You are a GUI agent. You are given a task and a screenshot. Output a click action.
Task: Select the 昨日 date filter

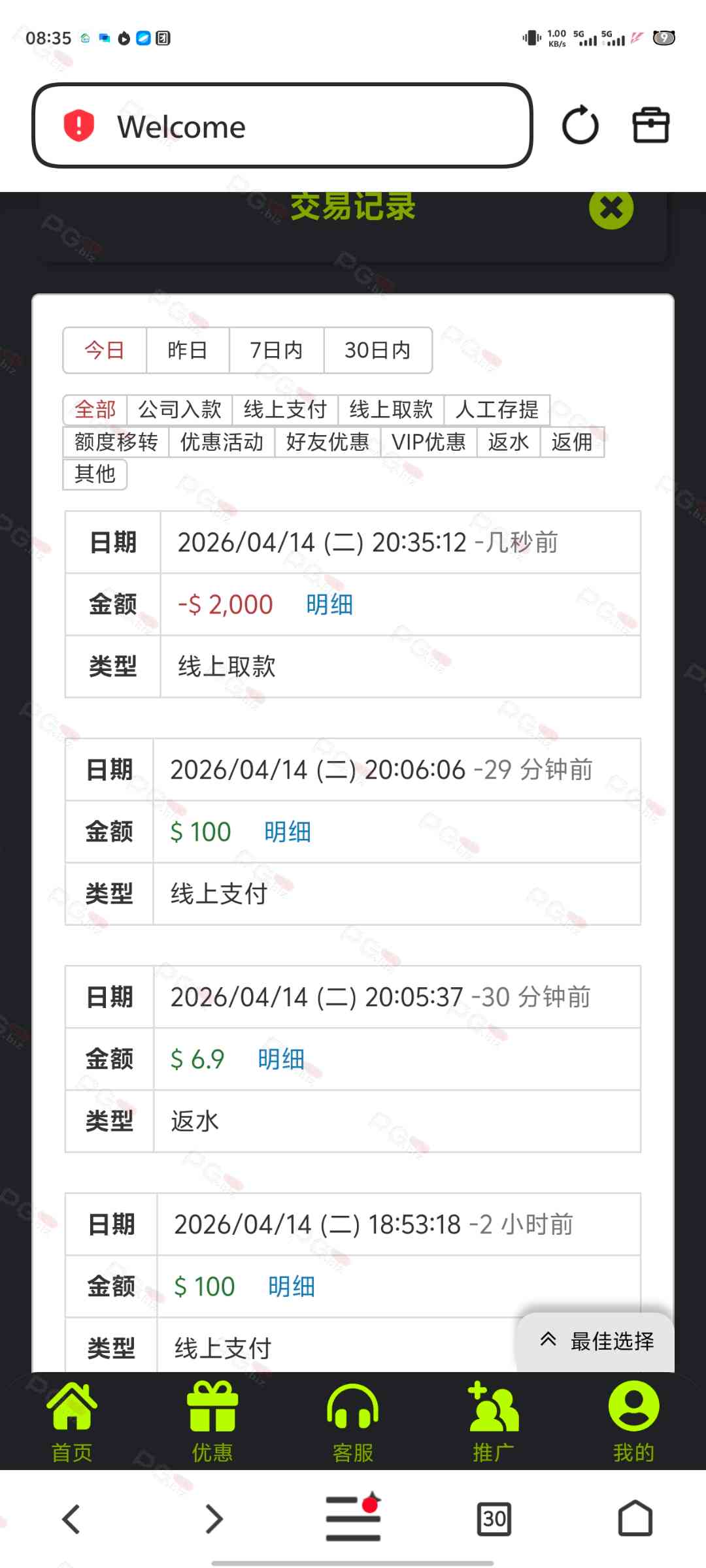tap(188, 351)
